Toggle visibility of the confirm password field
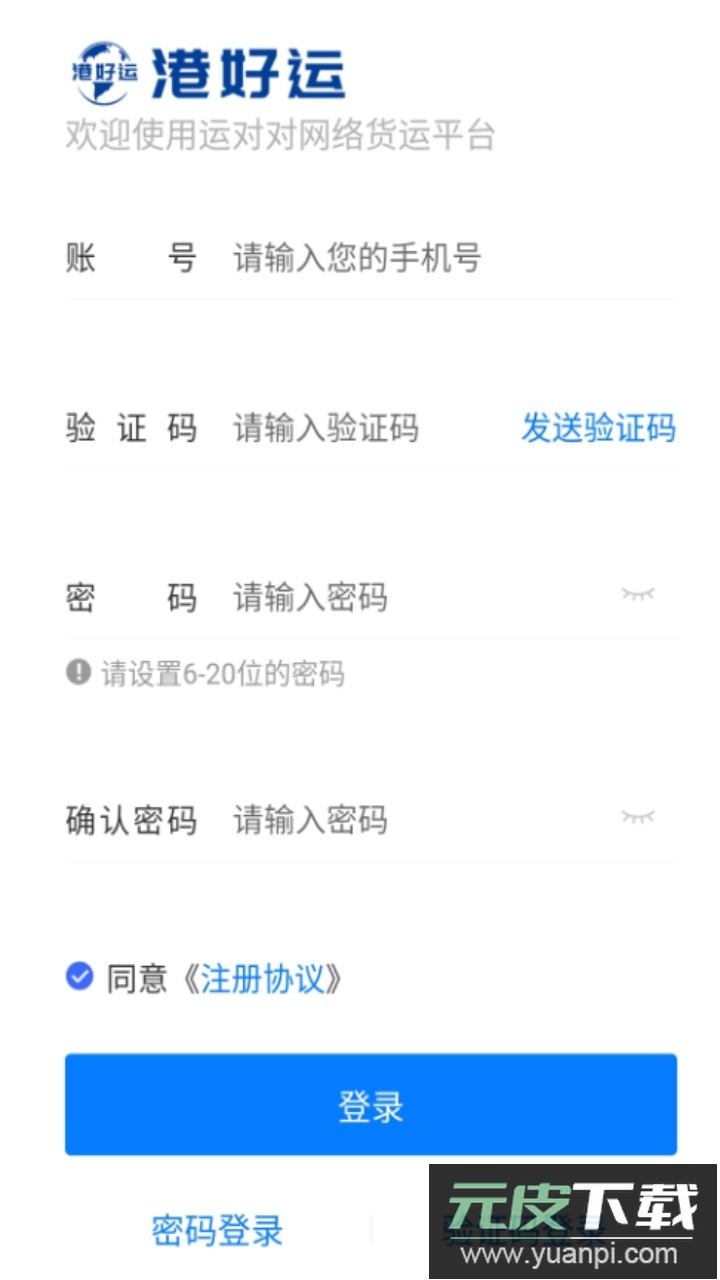Viewport: 720px width, 1280px height. coord(640,818)
